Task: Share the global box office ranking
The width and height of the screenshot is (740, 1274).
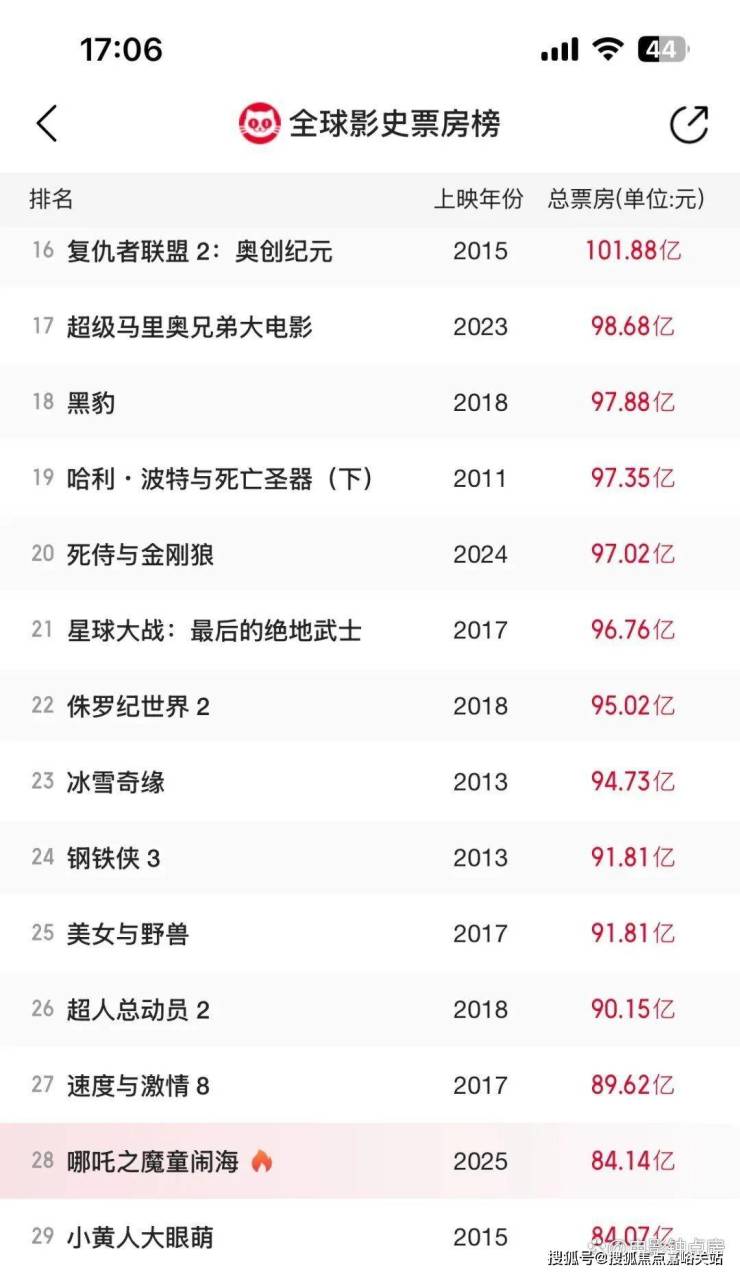Action: point(688,124)
